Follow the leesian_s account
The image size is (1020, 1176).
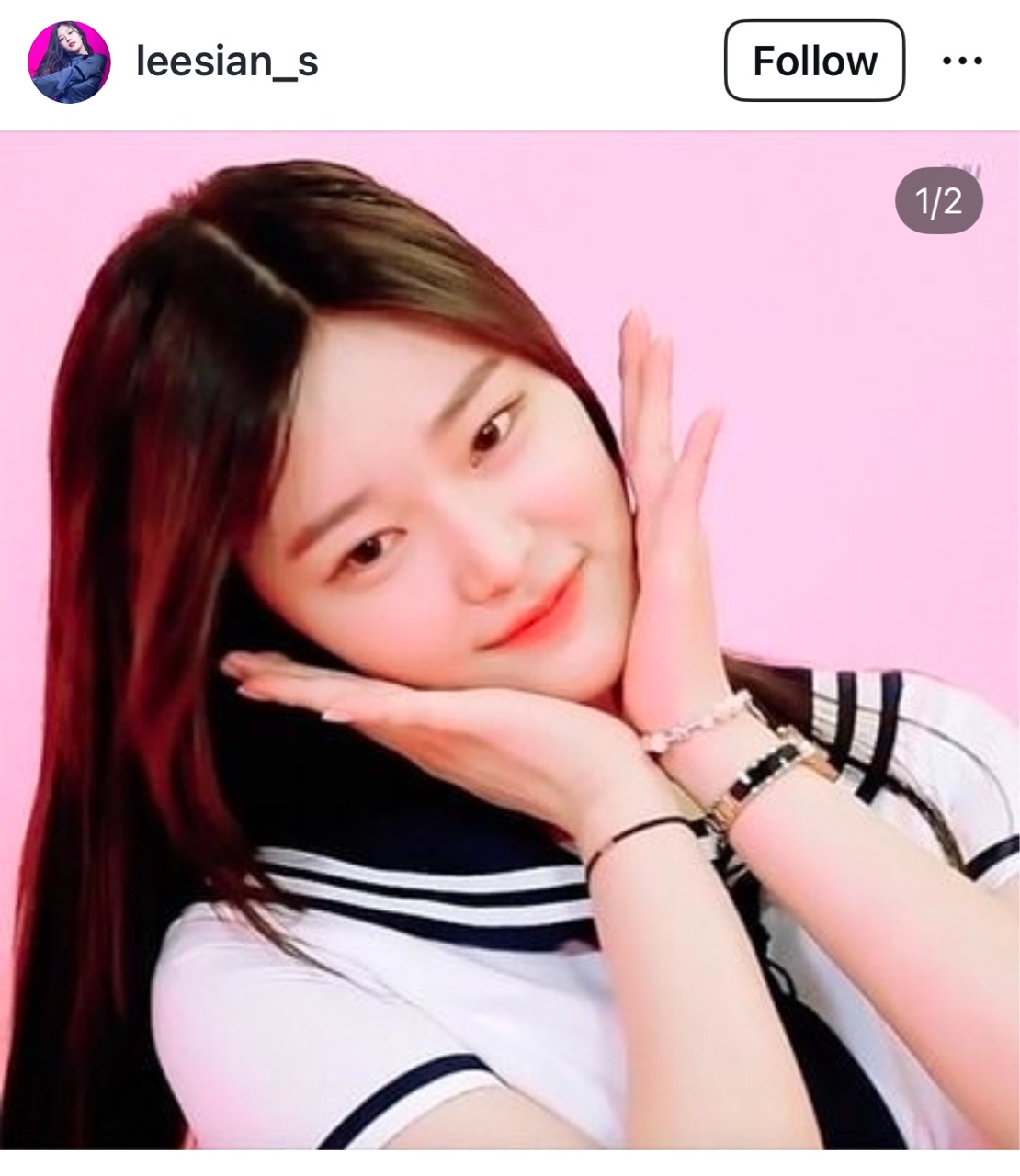tap(814, 61)
